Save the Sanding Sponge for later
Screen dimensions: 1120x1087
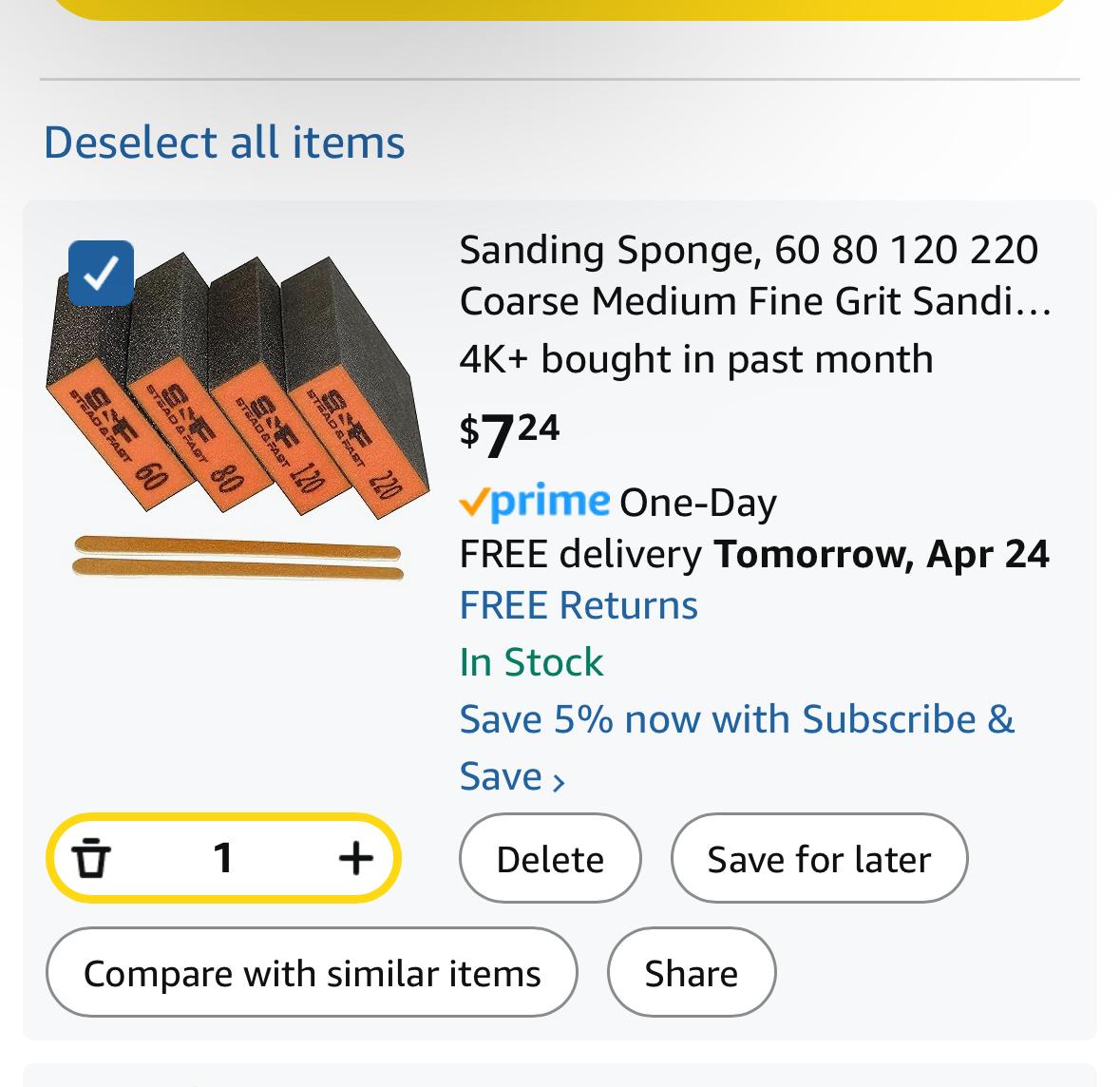(x=819, y=859)
